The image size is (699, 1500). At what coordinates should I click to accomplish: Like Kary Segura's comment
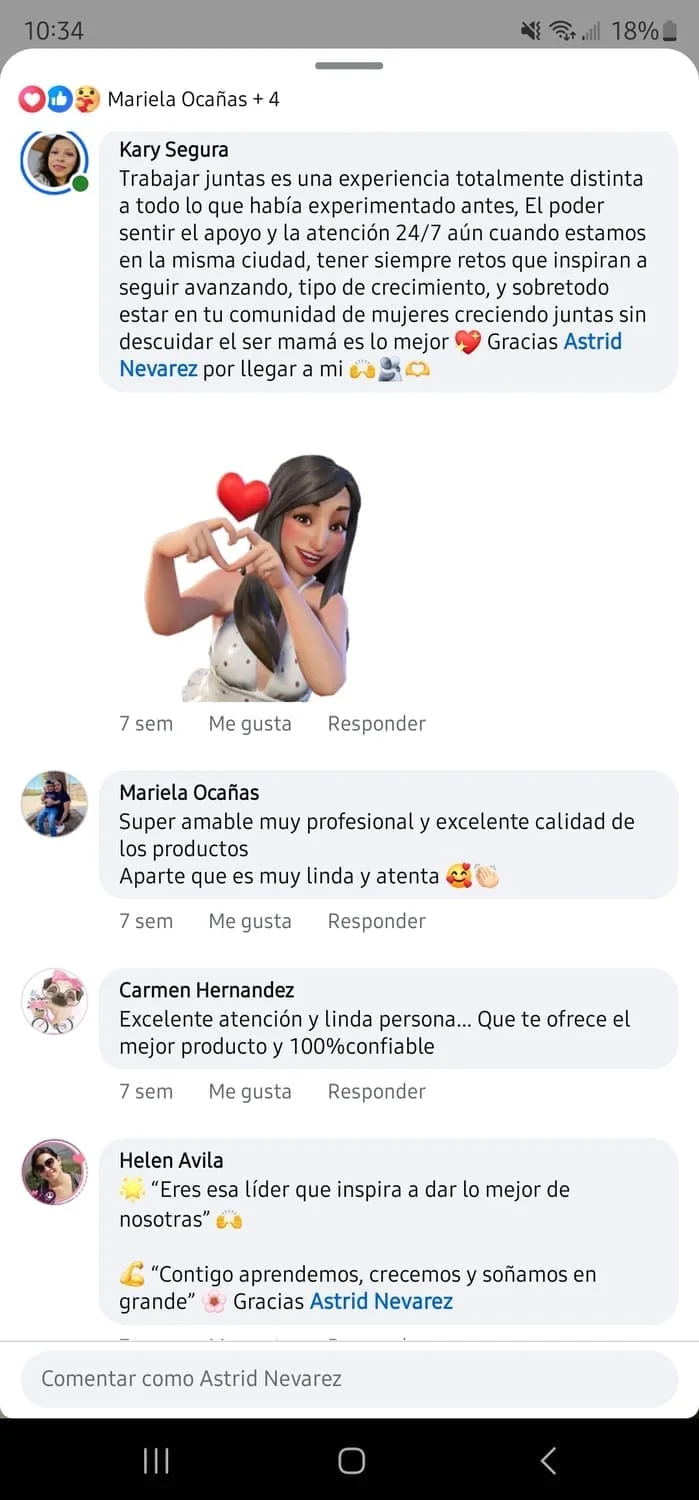pyautogui.click(x=250, y=723)
